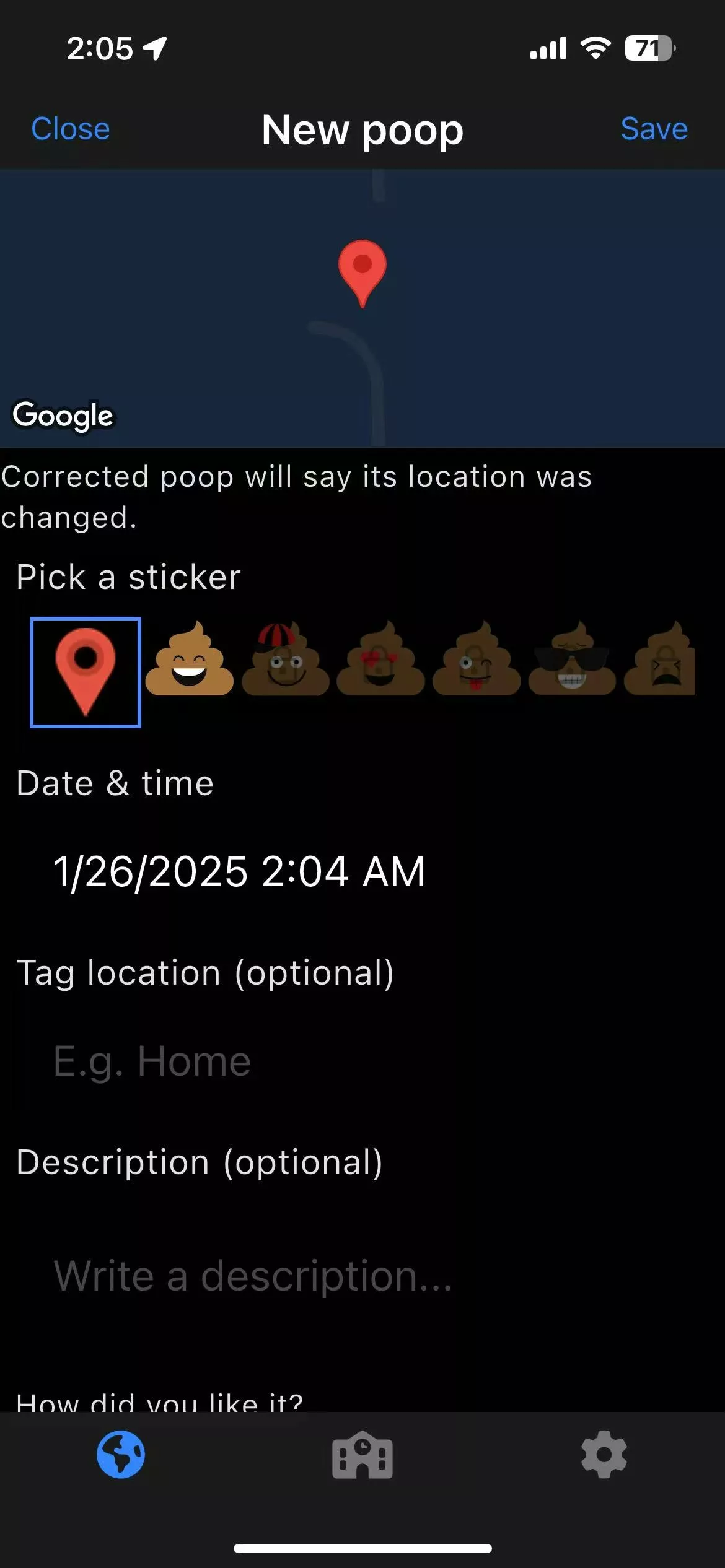This screenshot has width=725, height=1568.
Task: Choose the sunglasses poop sticker
Action: 571,661
